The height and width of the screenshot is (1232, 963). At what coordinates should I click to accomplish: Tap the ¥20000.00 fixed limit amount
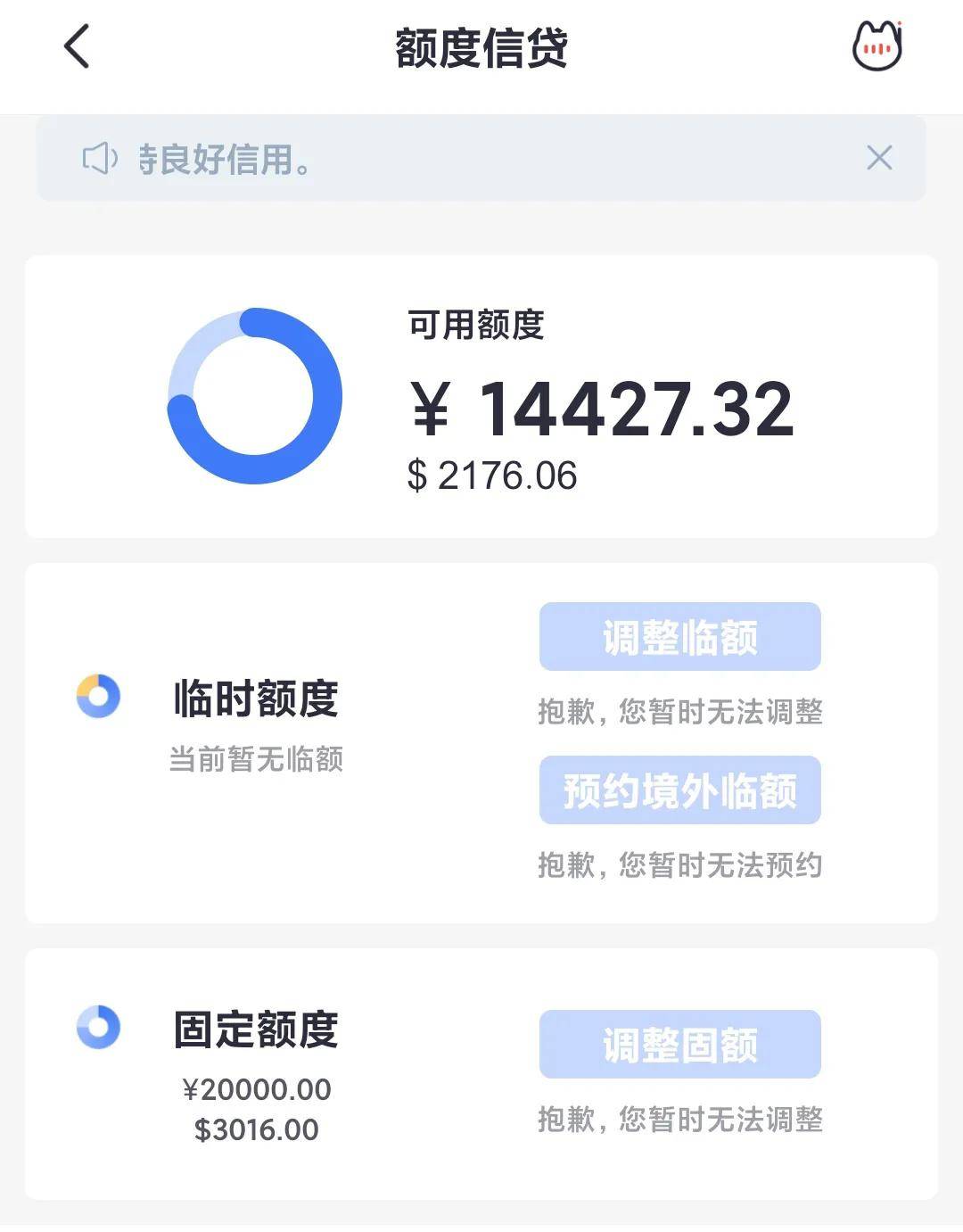[x=256, y=1089]
